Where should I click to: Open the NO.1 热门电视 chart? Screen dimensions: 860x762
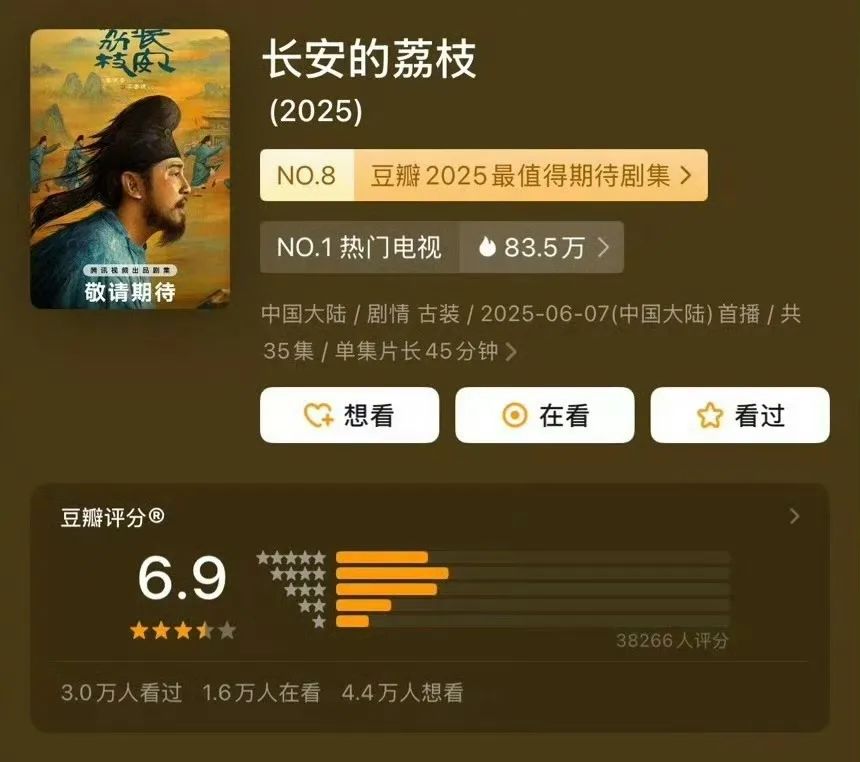click(x=440, y=247)
